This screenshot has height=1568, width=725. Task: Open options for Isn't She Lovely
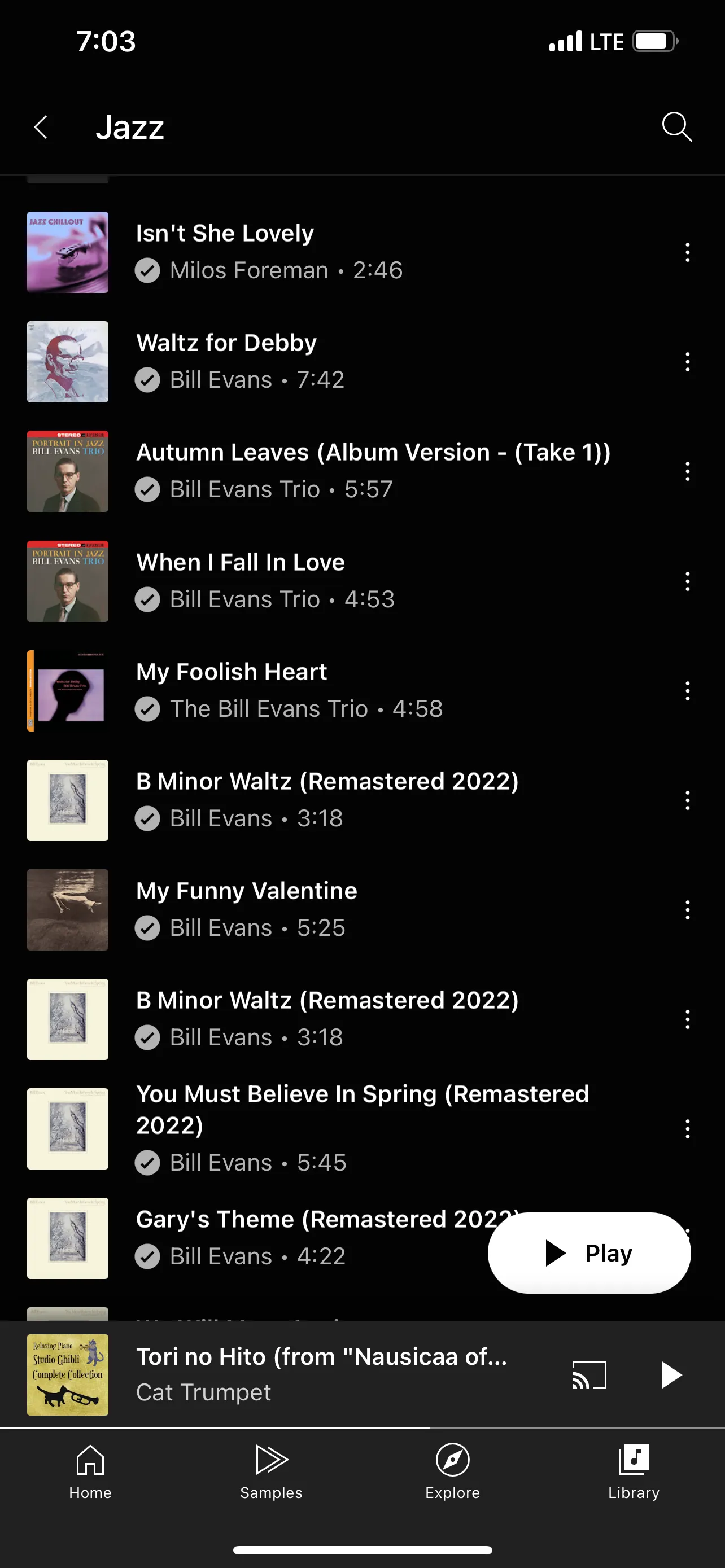pyautogui.click(x=687, y=252)
